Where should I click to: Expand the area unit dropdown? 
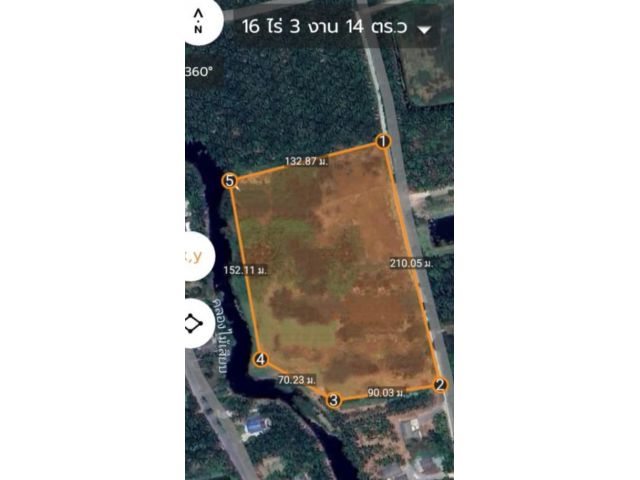(425, 30)
